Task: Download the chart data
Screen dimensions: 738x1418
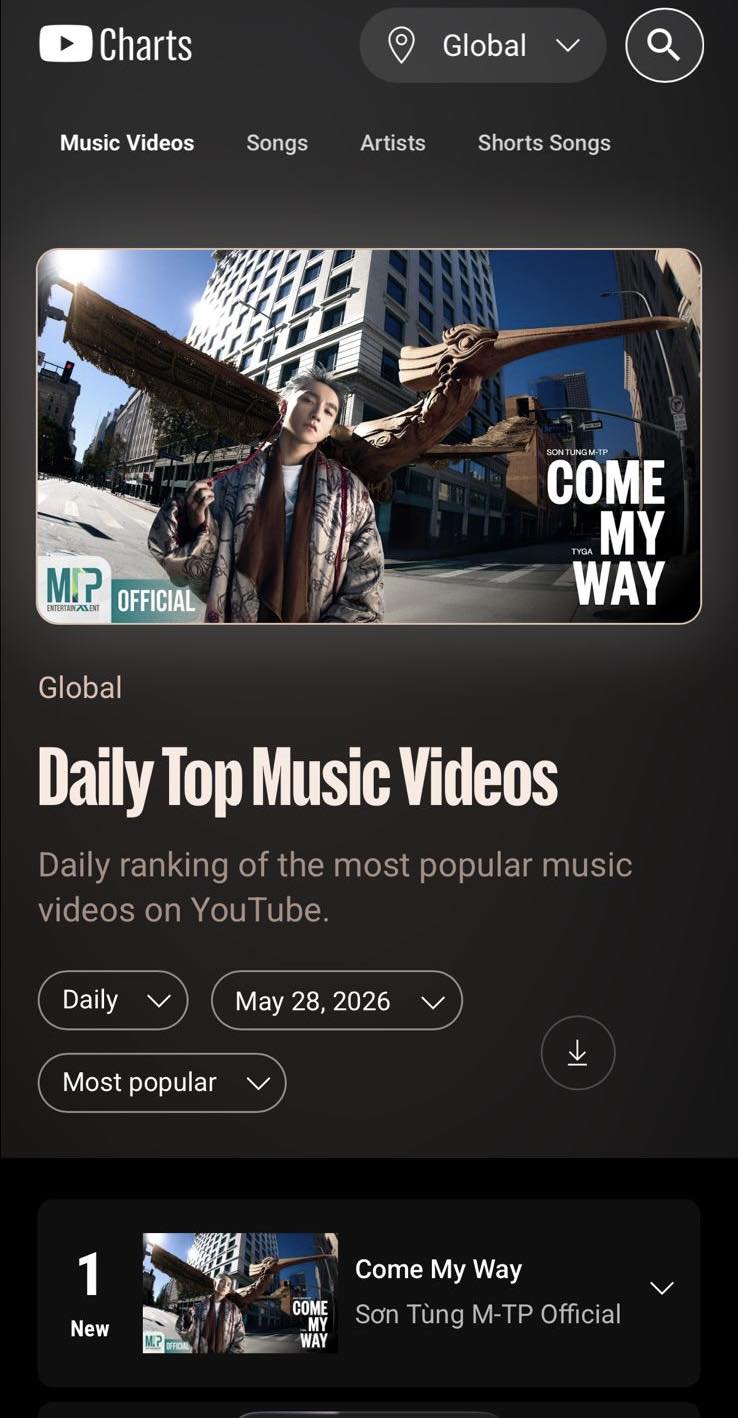Action: pos(578,1053)
